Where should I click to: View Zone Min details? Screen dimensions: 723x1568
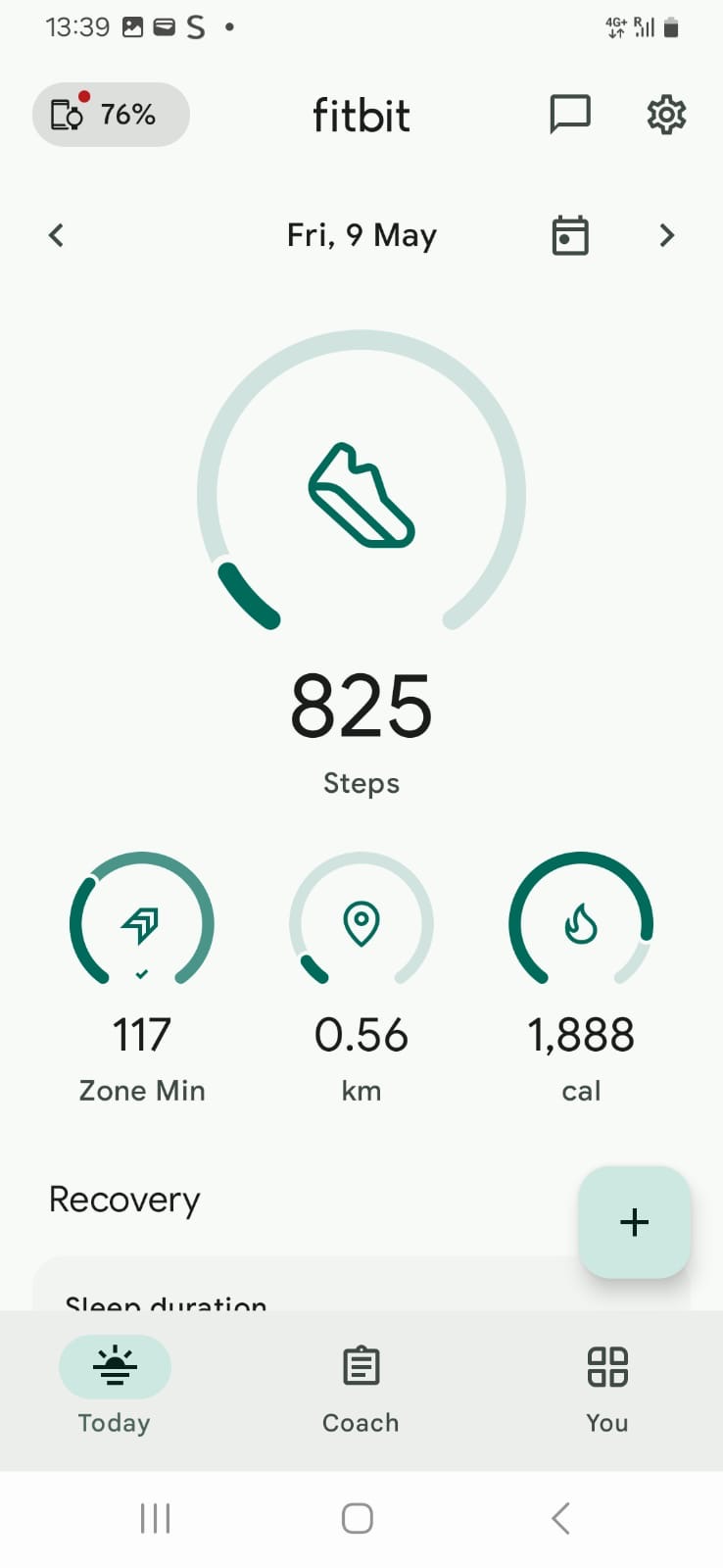(142, 977)
